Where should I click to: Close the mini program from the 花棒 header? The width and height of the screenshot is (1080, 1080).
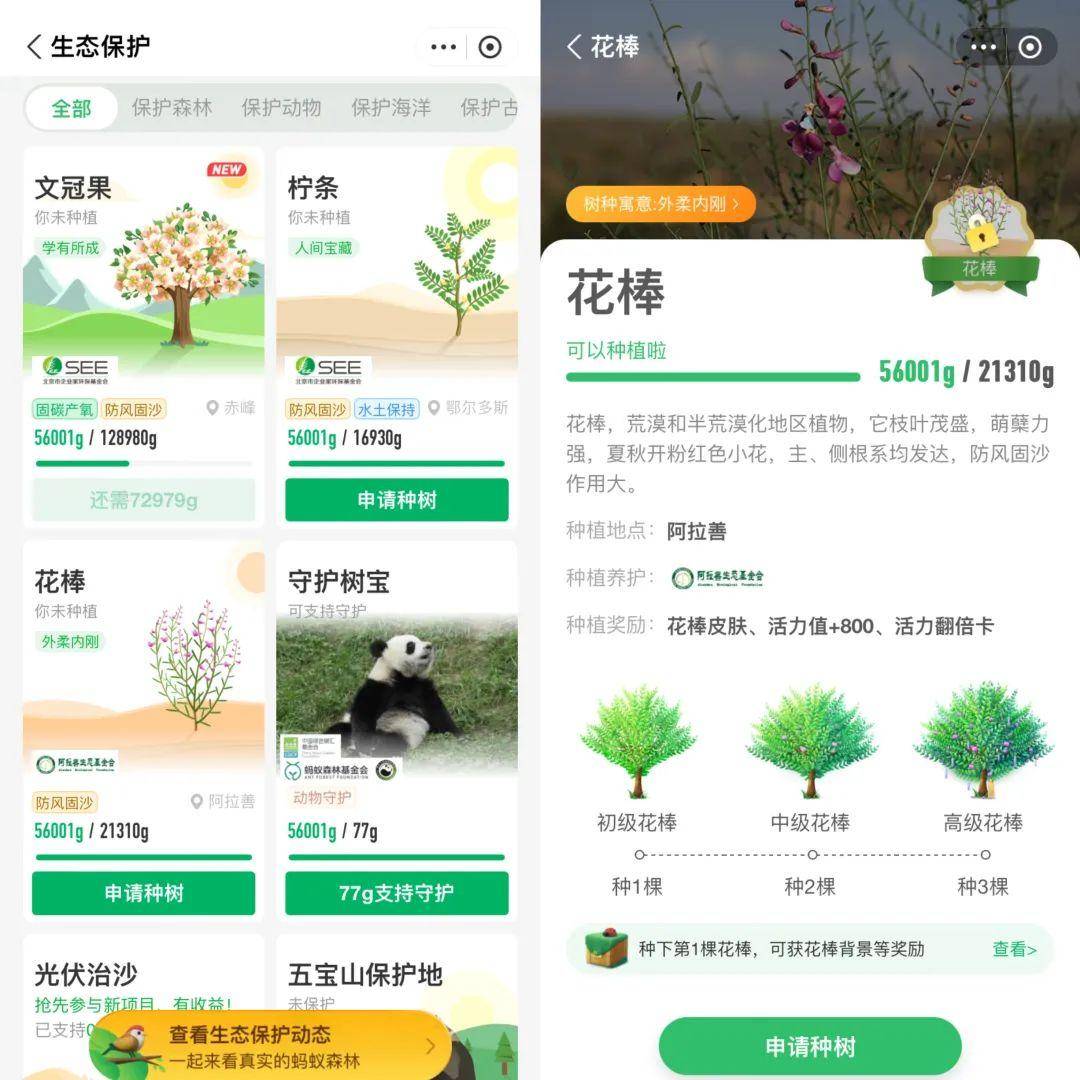(1030, 47)
